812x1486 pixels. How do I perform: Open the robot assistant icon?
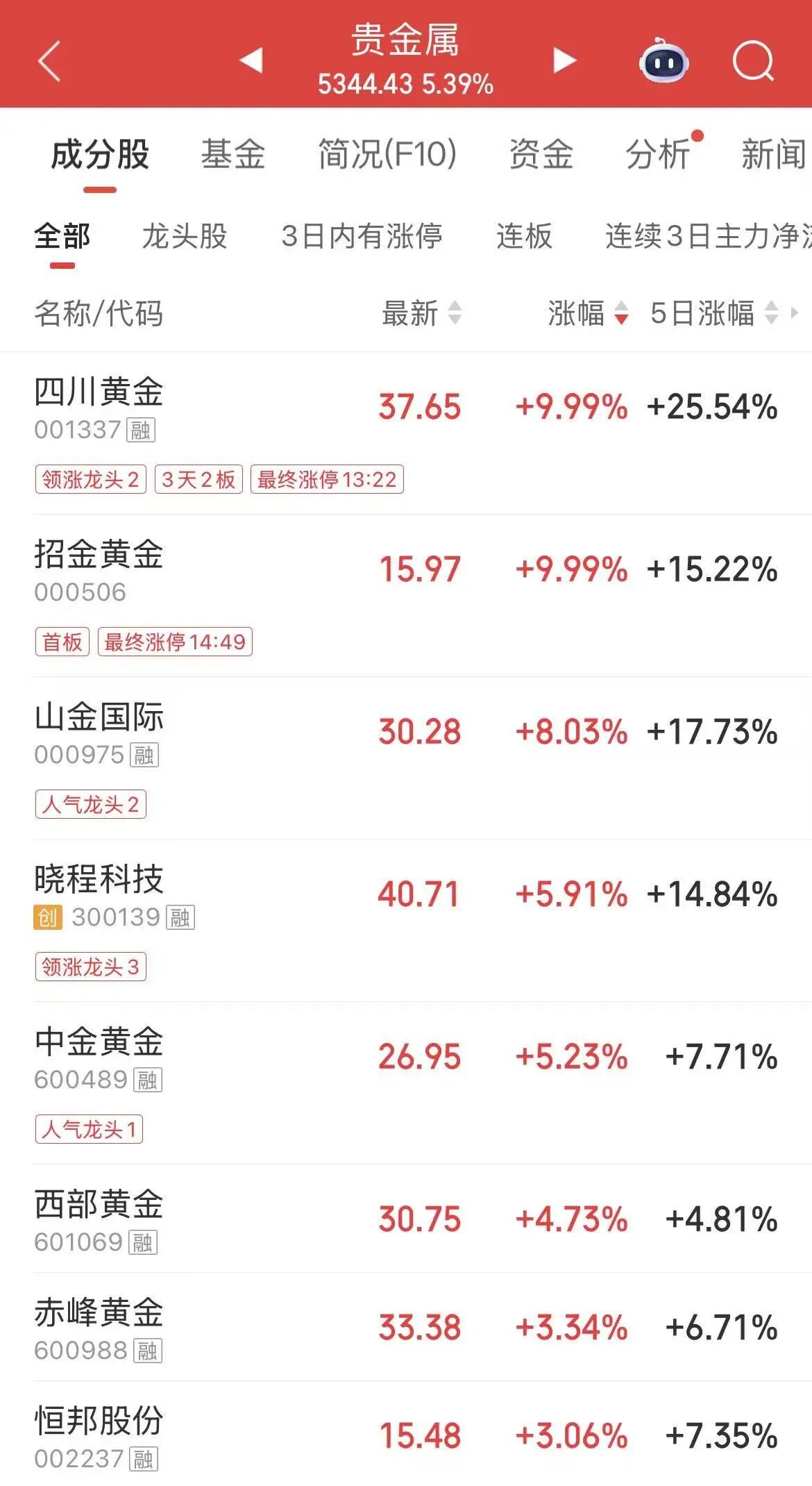coord(663,61)
